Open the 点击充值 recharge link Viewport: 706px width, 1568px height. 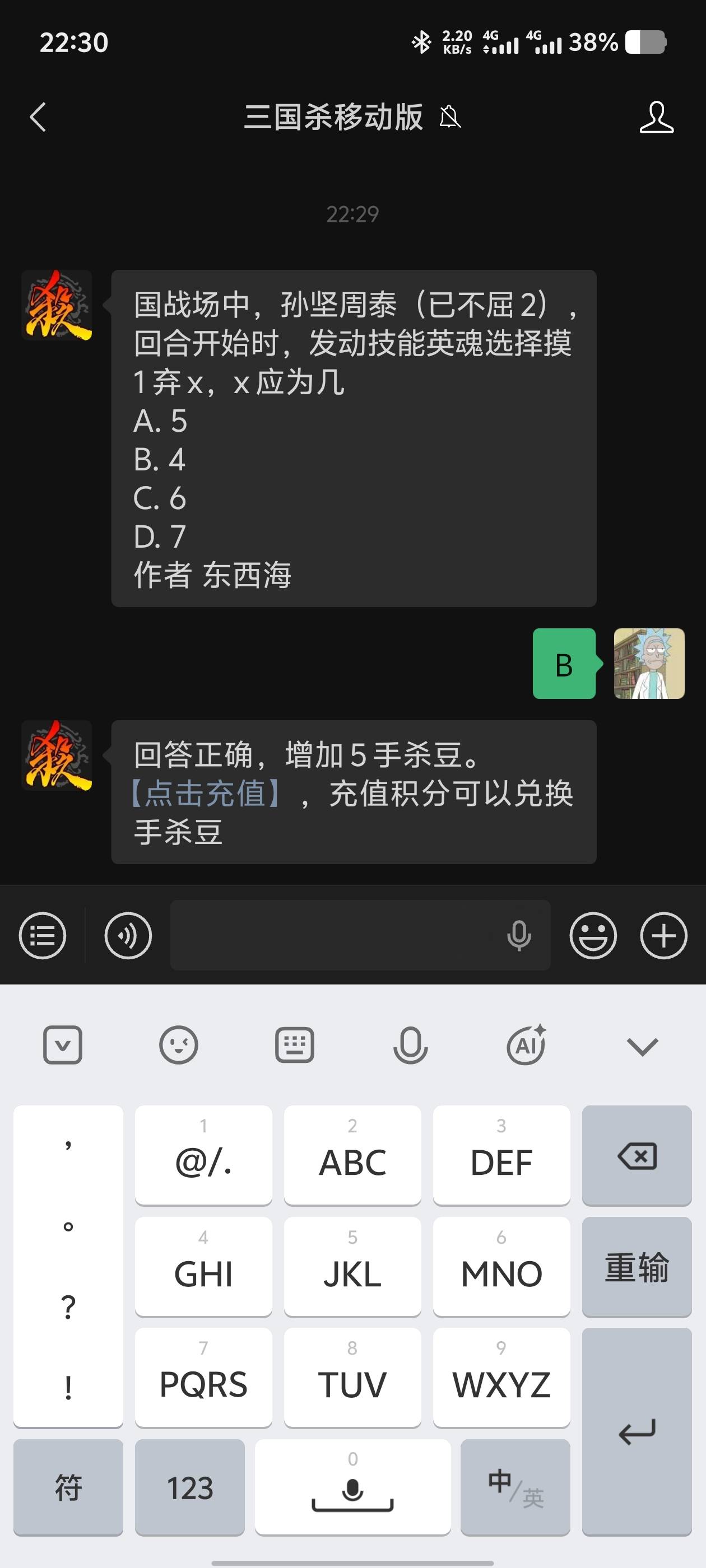[x=206, y=793]
